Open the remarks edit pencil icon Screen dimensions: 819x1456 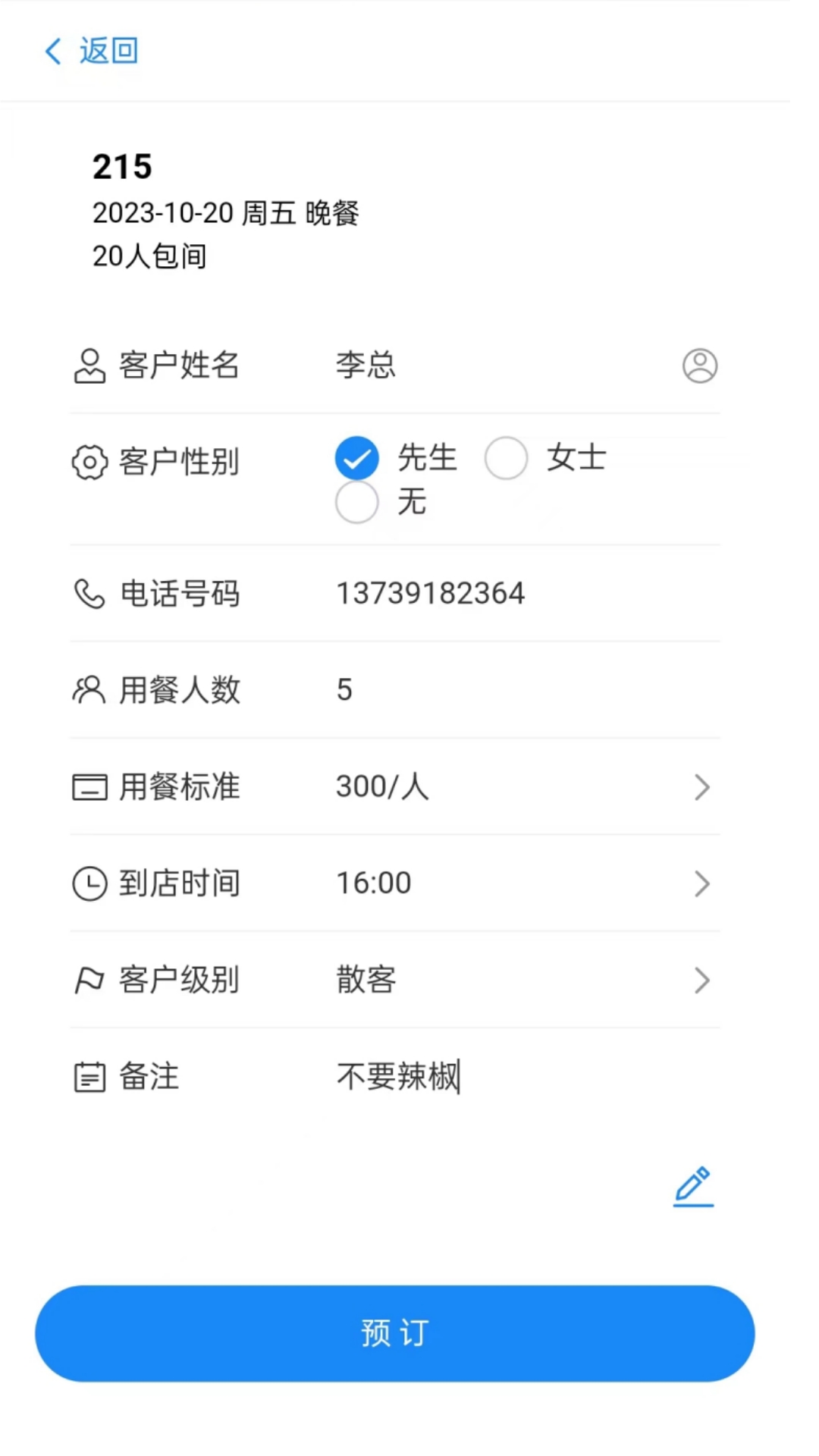[692, 1185]
